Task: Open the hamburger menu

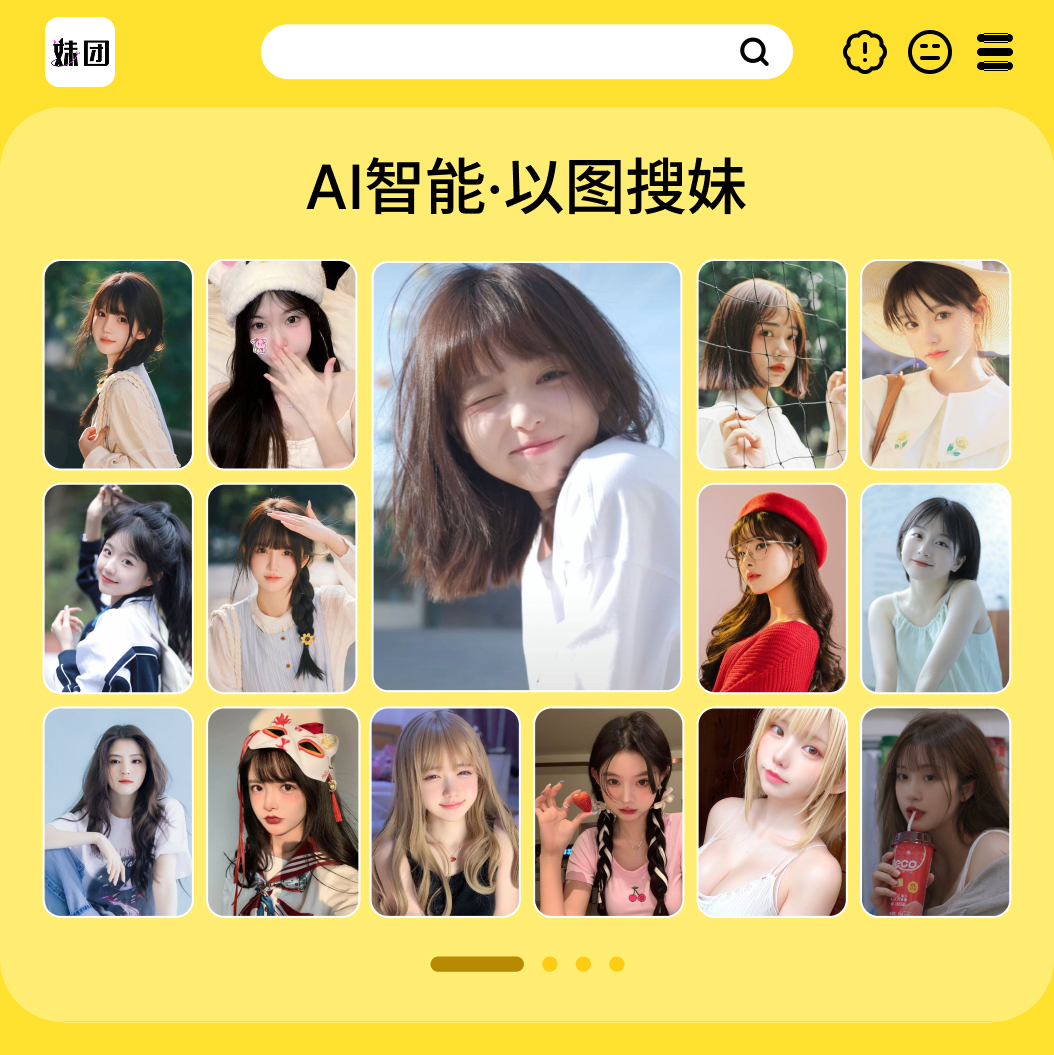Action: 995,52
